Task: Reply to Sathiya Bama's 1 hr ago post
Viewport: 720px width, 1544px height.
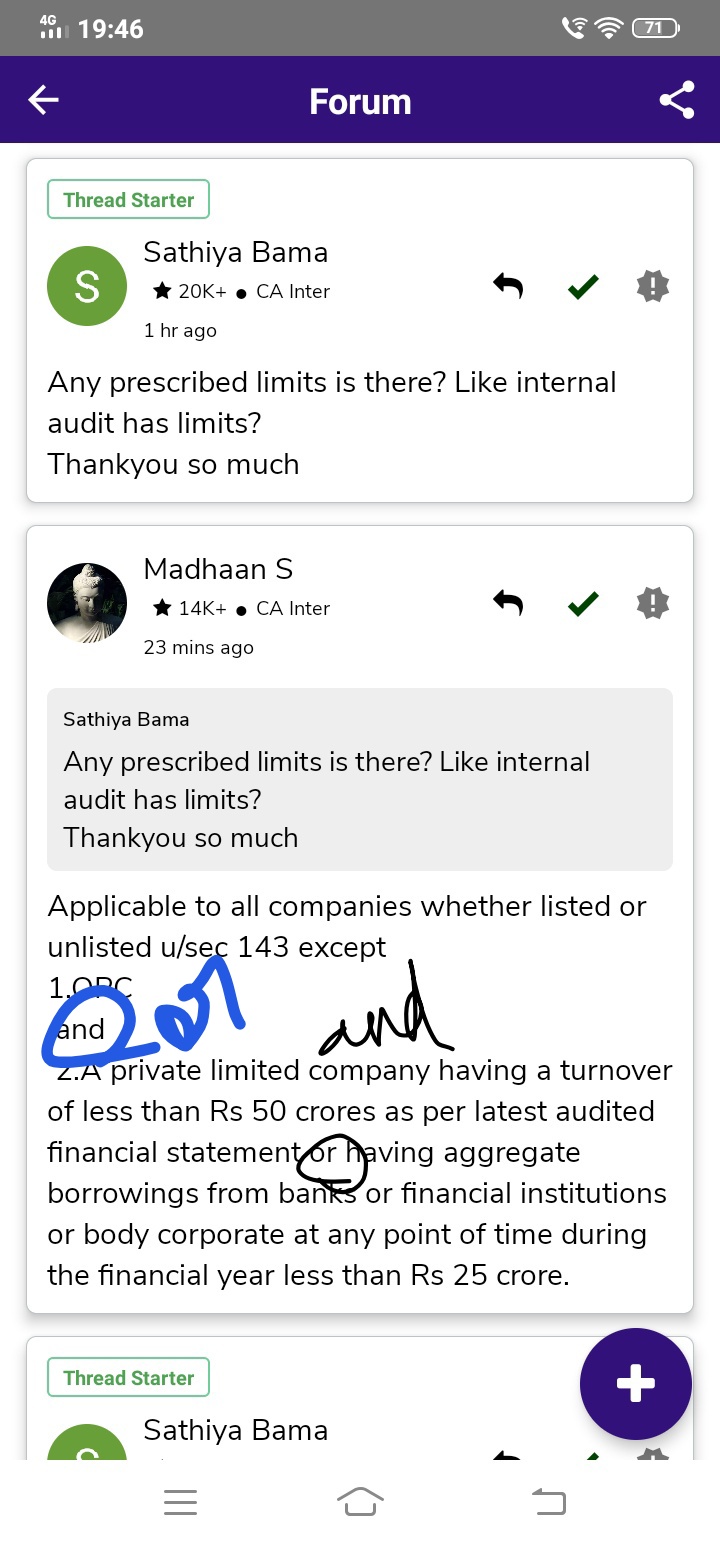Action: (x=508, y=287)
